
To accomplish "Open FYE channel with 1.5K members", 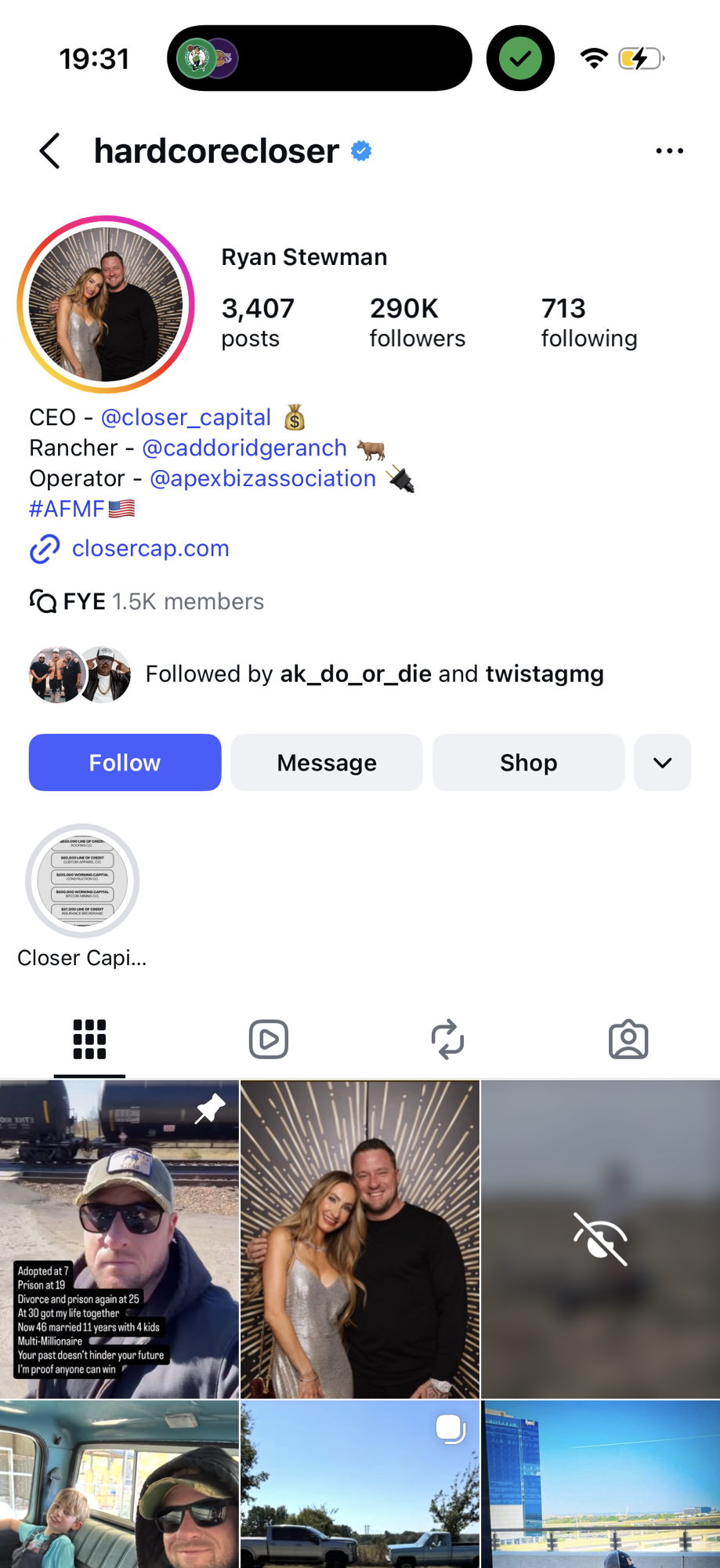I will pos(147,601).
